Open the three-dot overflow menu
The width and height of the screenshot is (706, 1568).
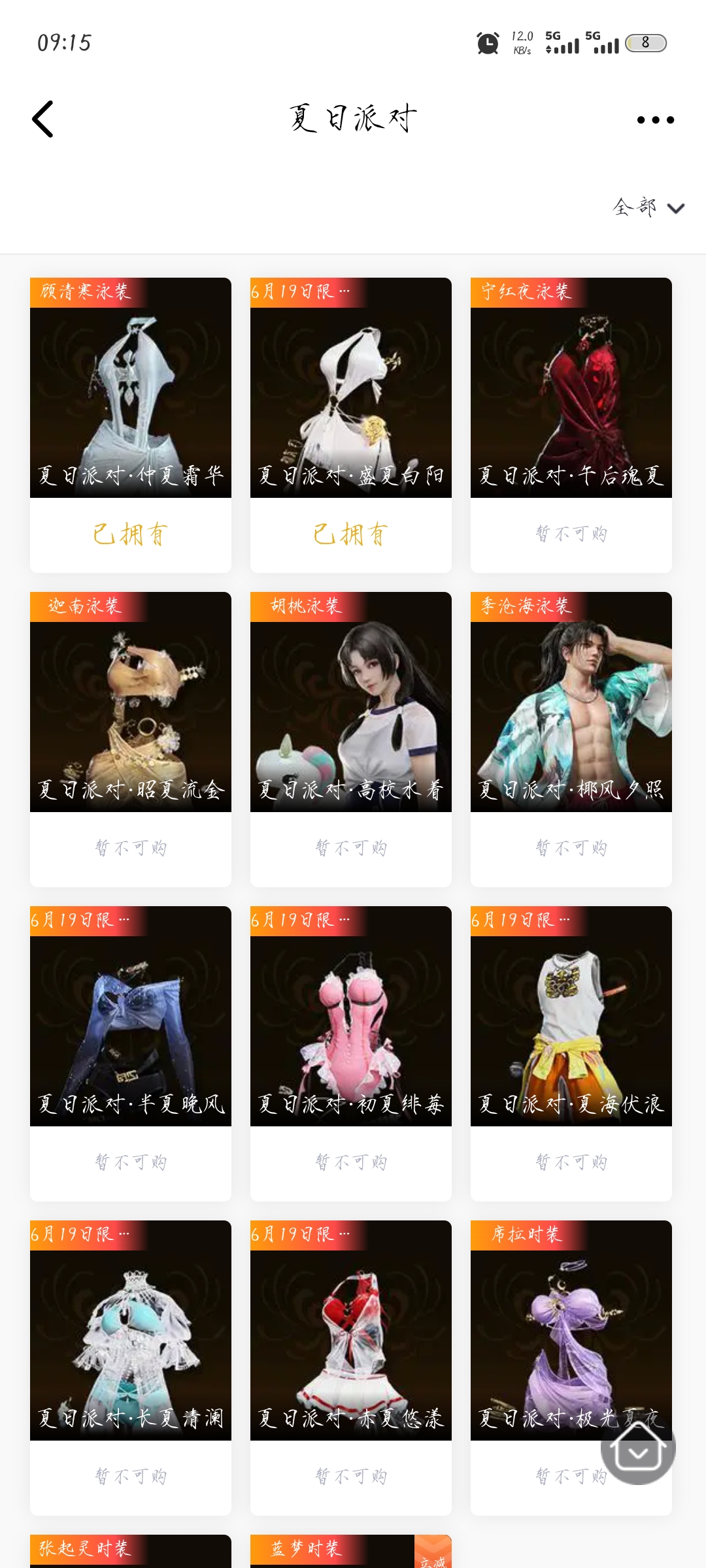click(x=655, y=120)
